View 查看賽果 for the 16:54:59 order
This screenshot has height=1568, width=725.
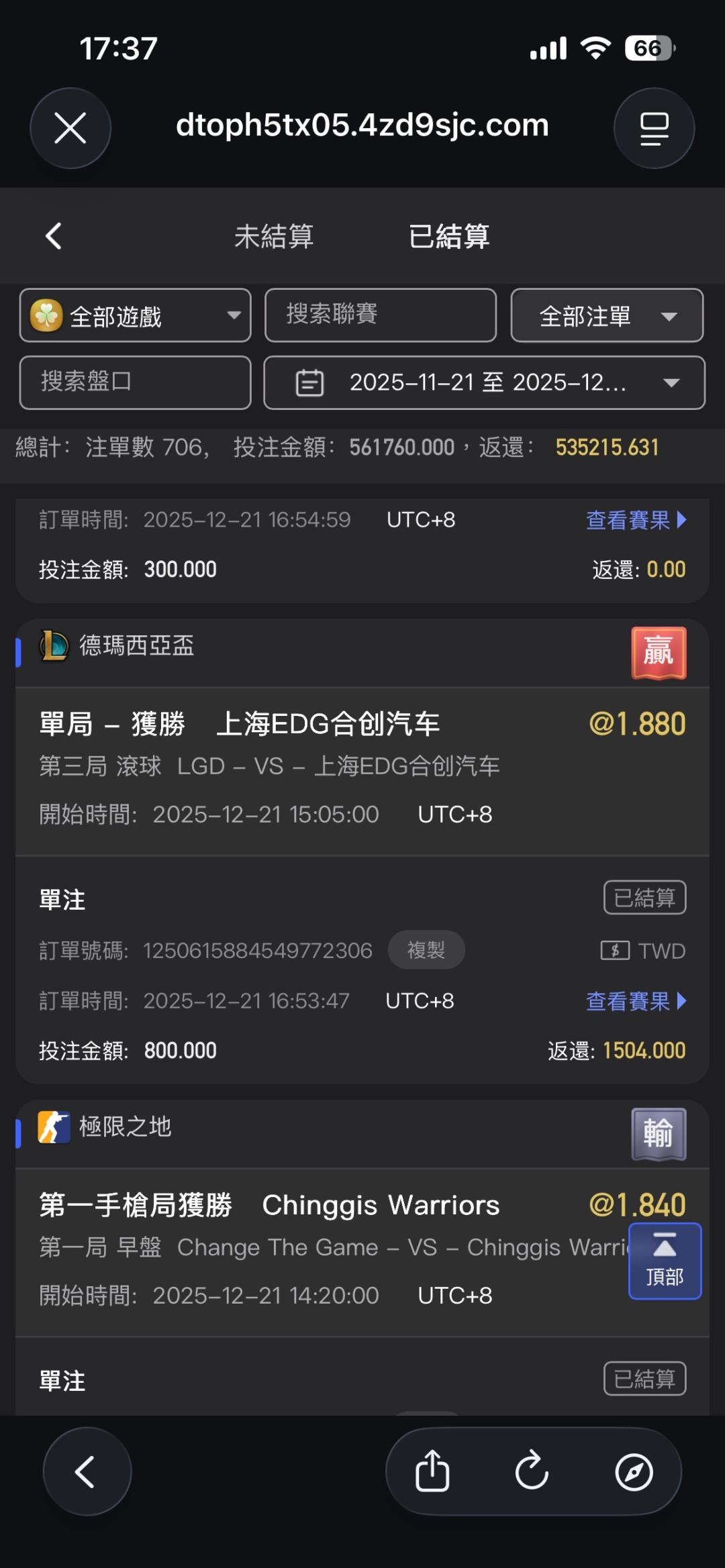point(636,520)
